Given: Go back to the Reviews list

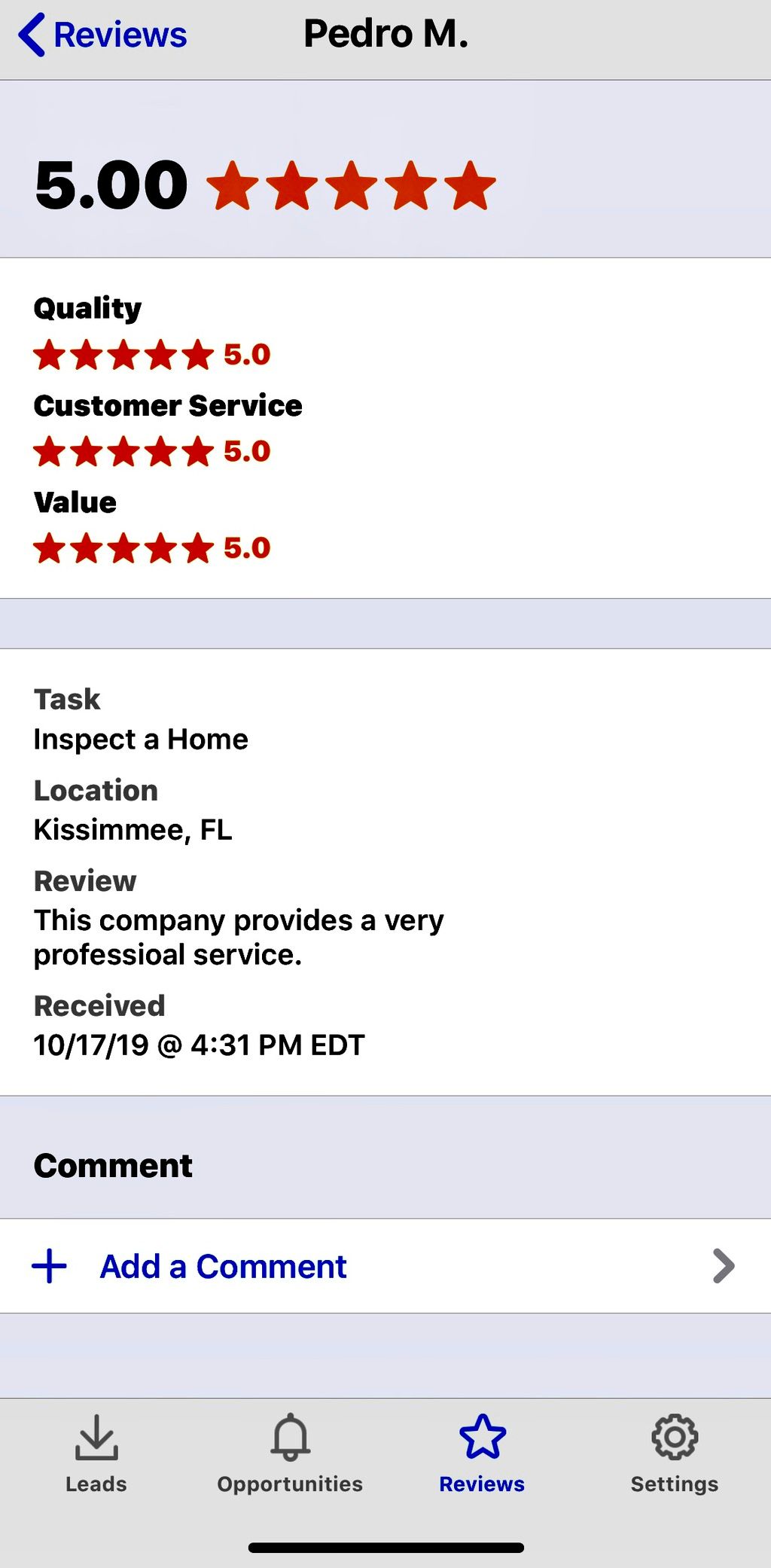Looking at the screenshot, I should (x=102, y=35).
